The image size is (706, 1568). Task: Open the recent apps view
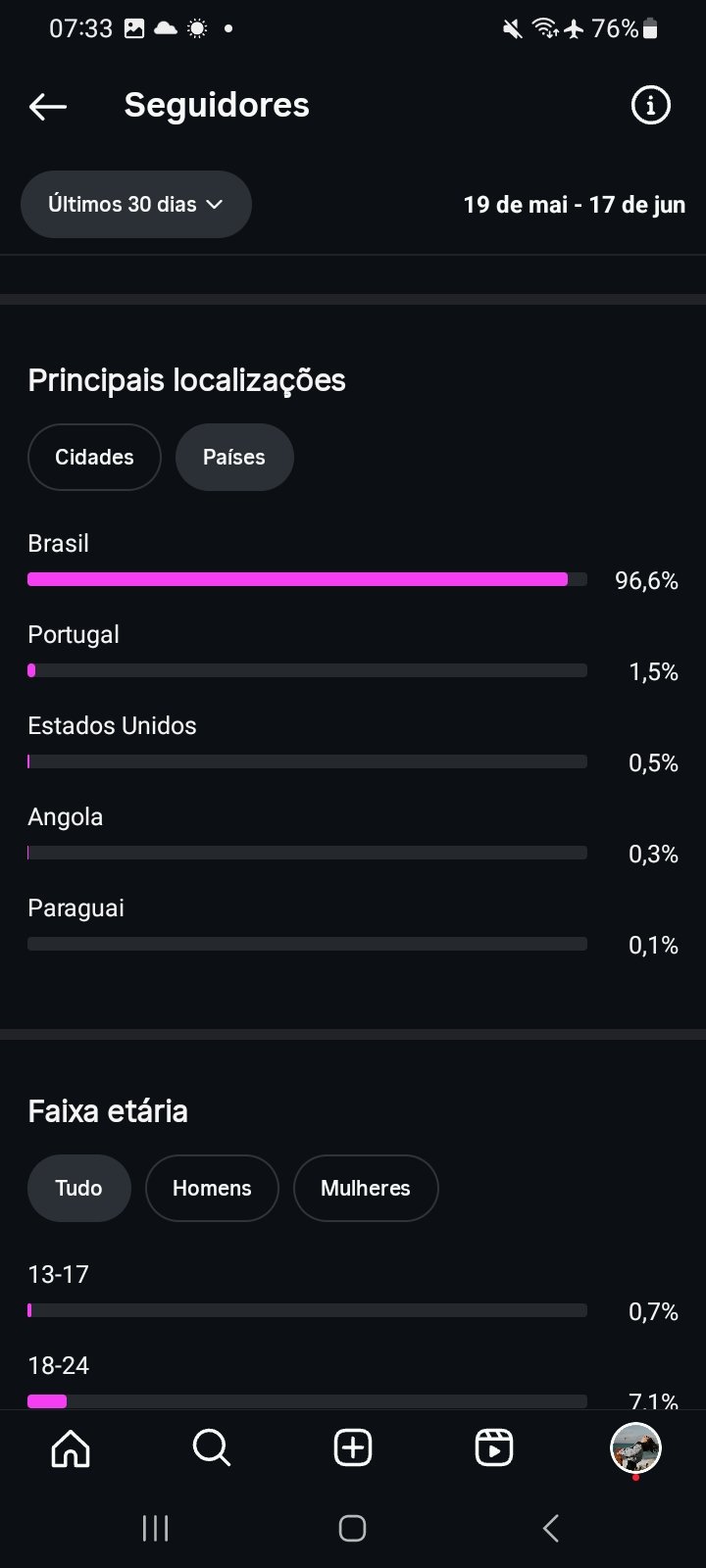pos(156,1528)
